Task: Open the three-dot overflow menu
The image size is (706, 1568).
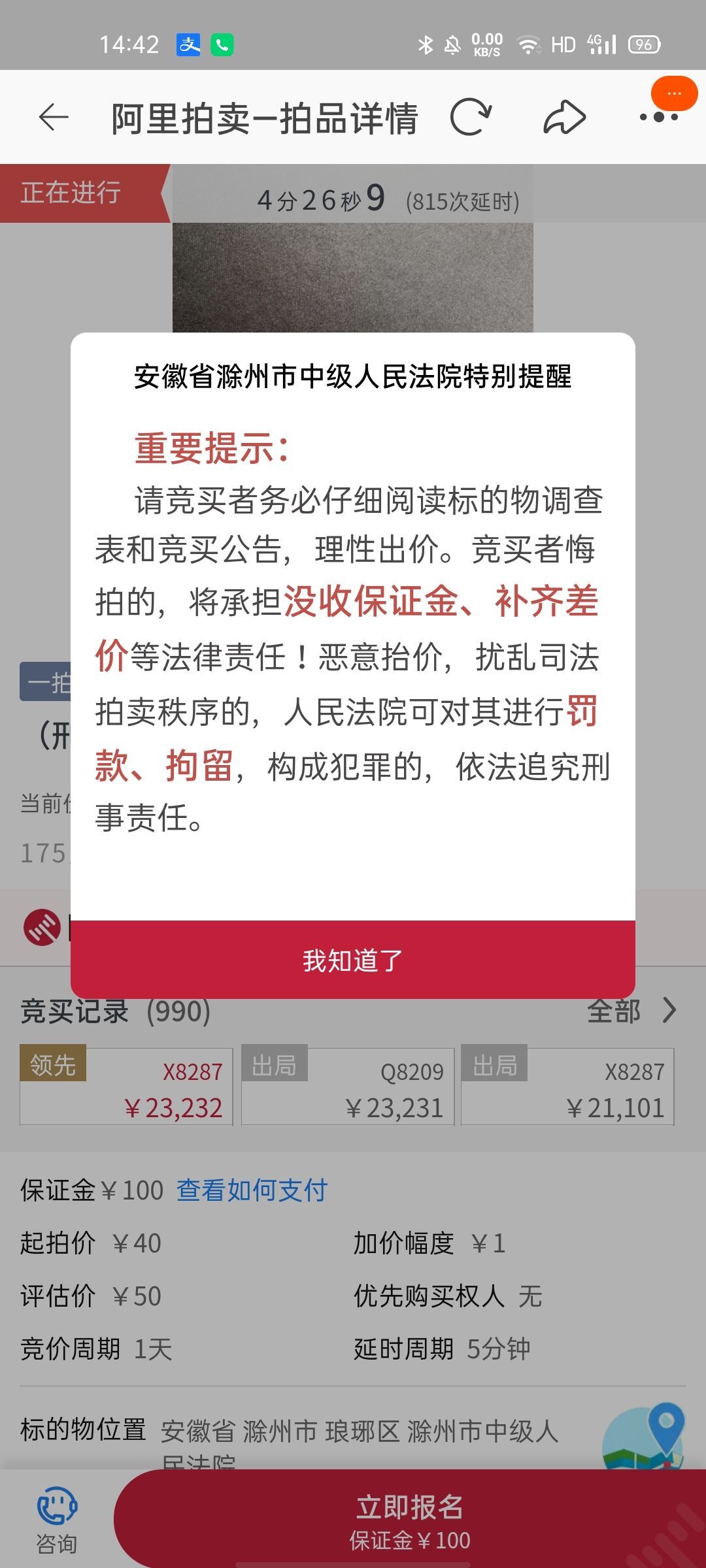Action: coord(658,118)
